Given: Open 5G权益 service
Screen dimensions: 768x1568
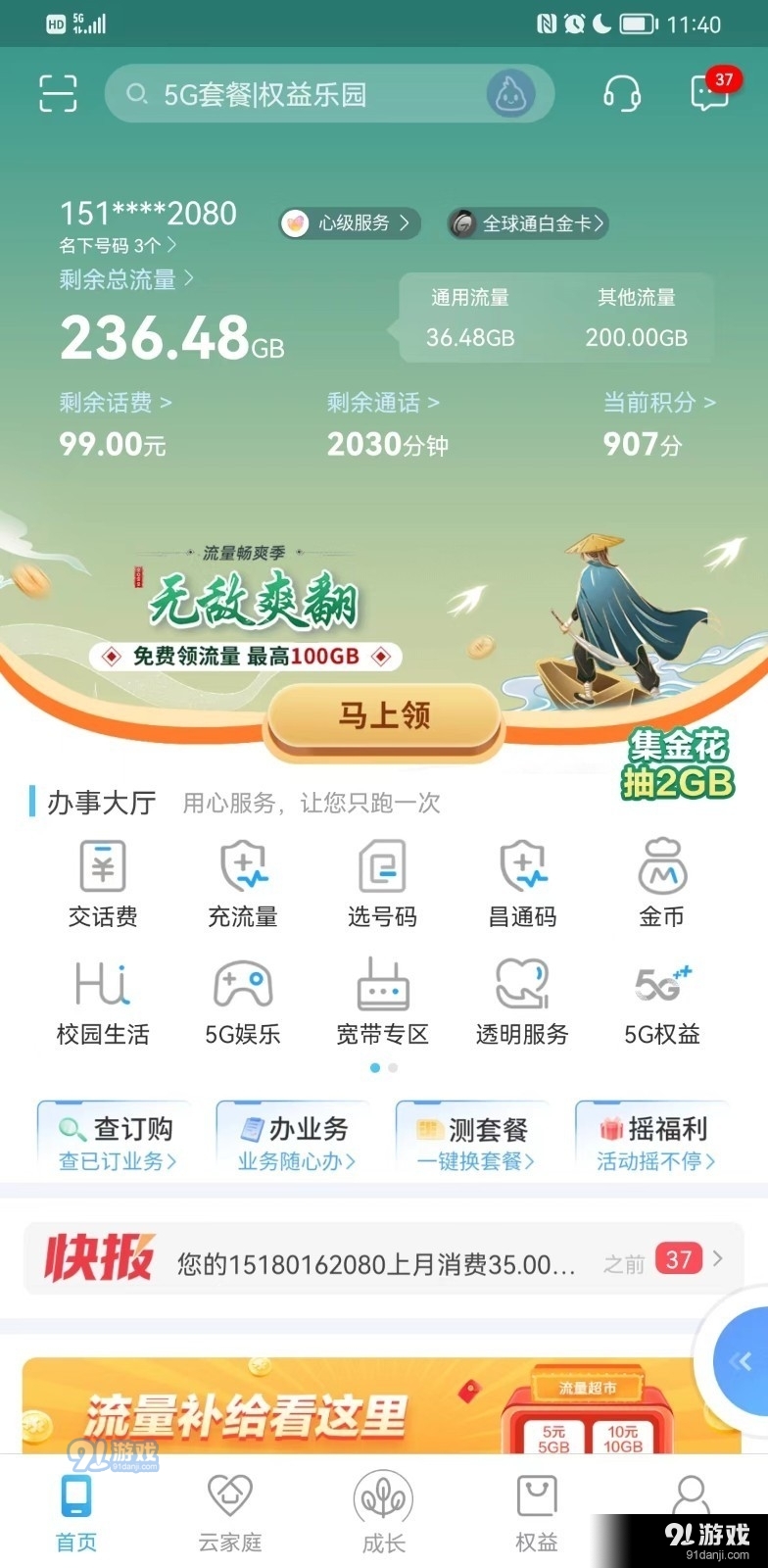Looking at the screenshot, I should click(662, 1001).
